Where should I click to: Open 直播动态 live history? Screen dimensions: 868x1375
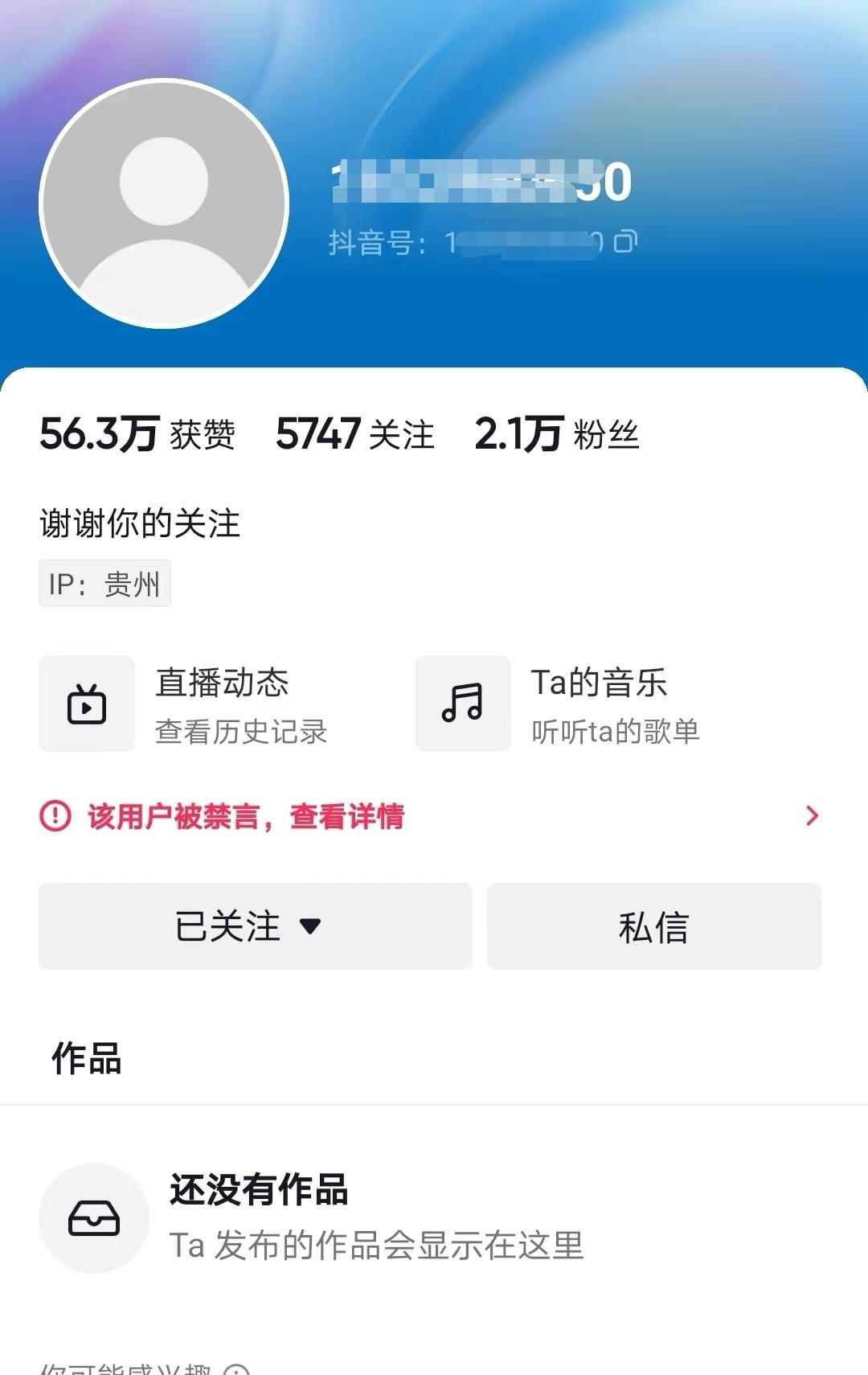coord(185,704)
